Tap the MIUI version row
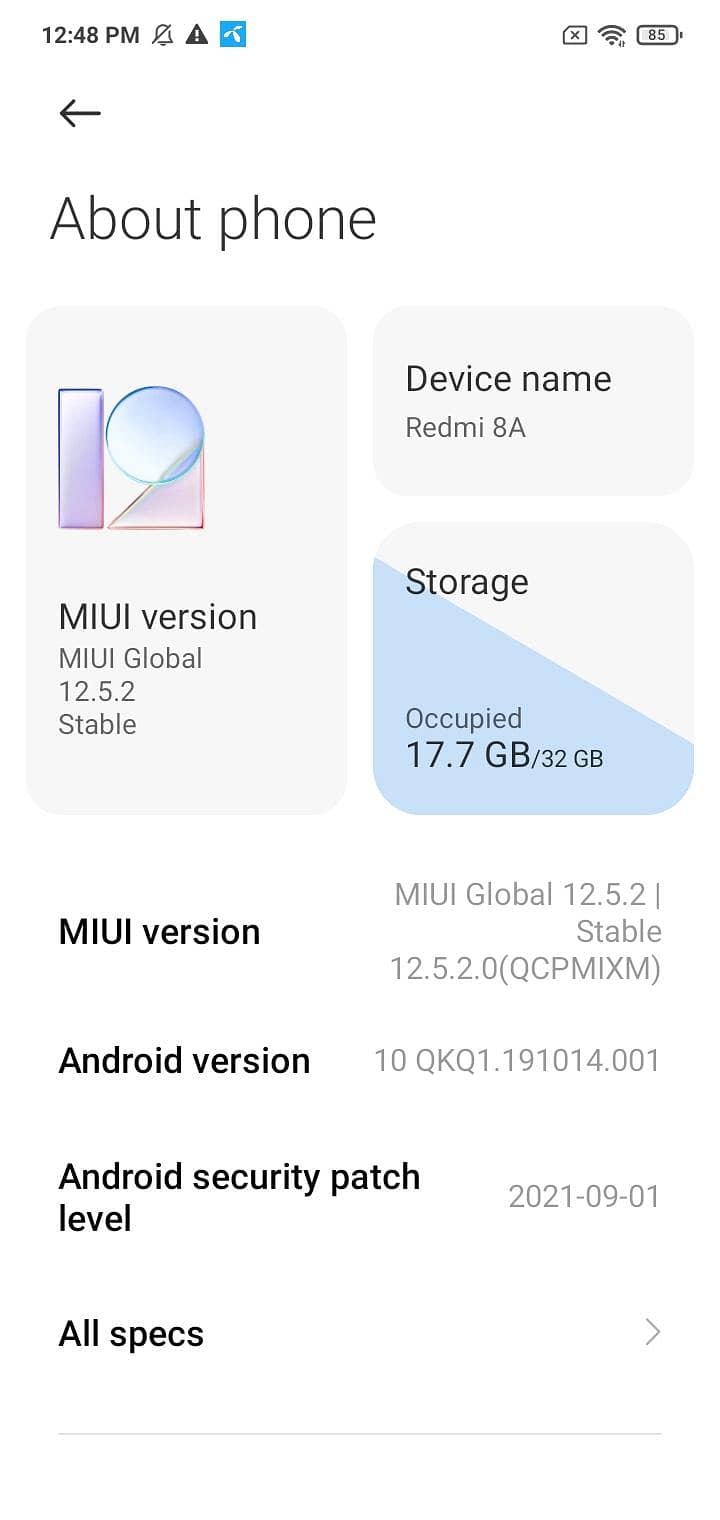Viewport: 720px width, 1520px height. pos(360,930)
